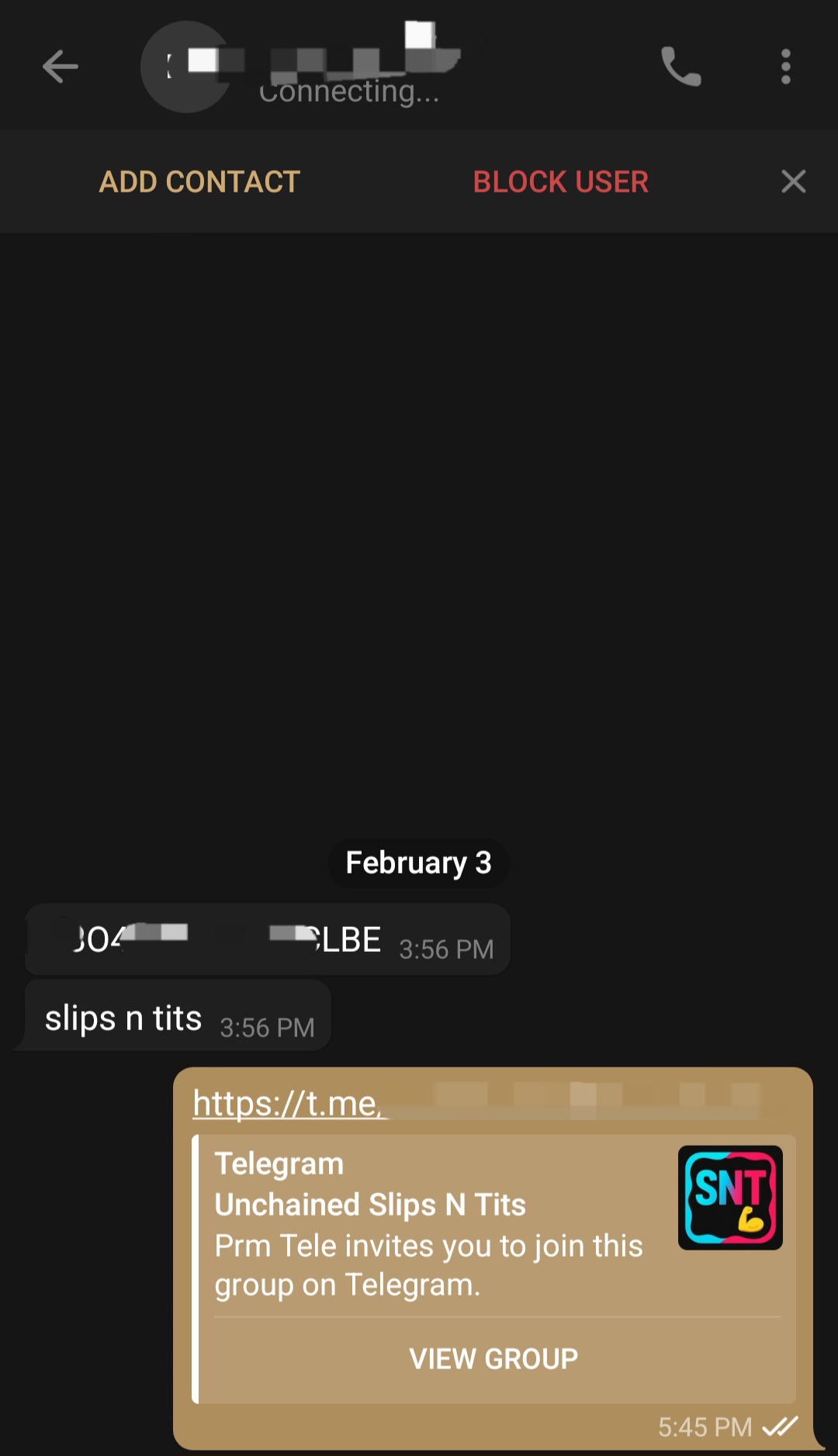Tap BLOCK USER

560,182
